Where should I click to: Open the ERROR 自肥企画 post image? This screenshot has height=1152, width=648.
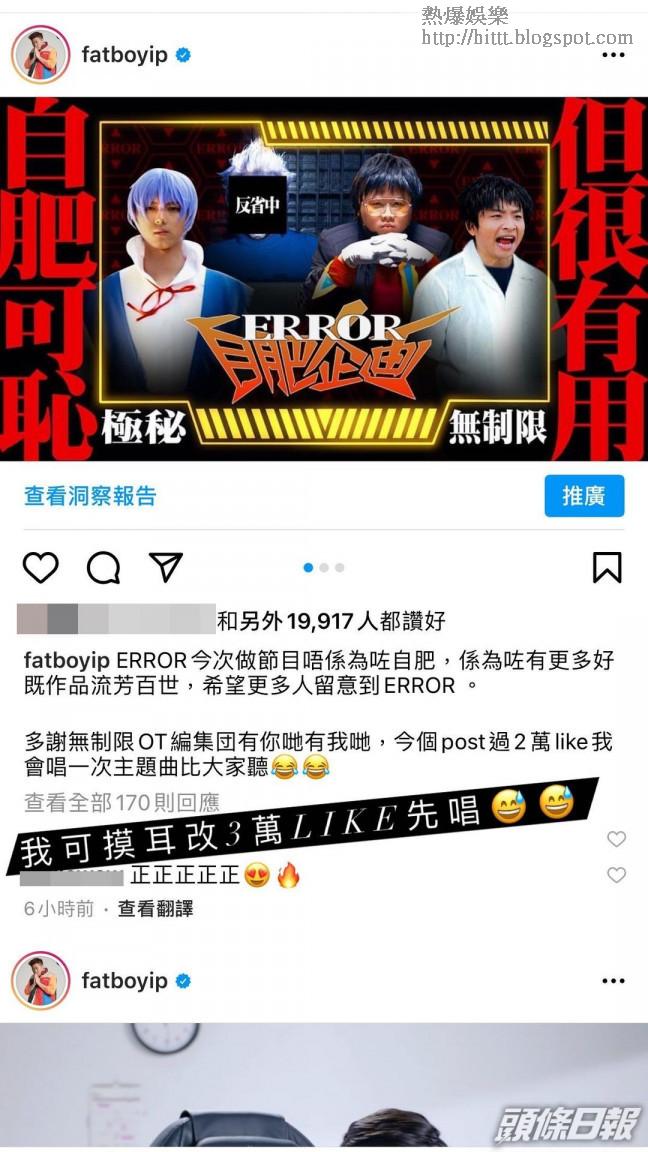click(324, 278)
